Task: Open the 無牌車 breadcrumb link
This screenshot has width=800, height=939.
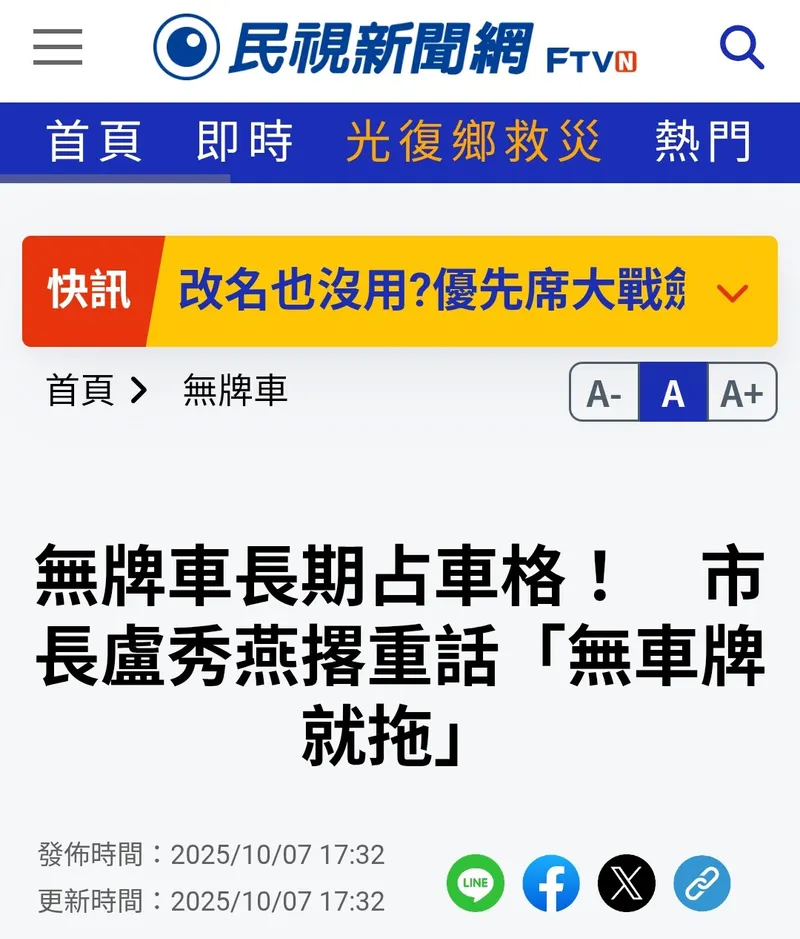Action: pos(235,391)
